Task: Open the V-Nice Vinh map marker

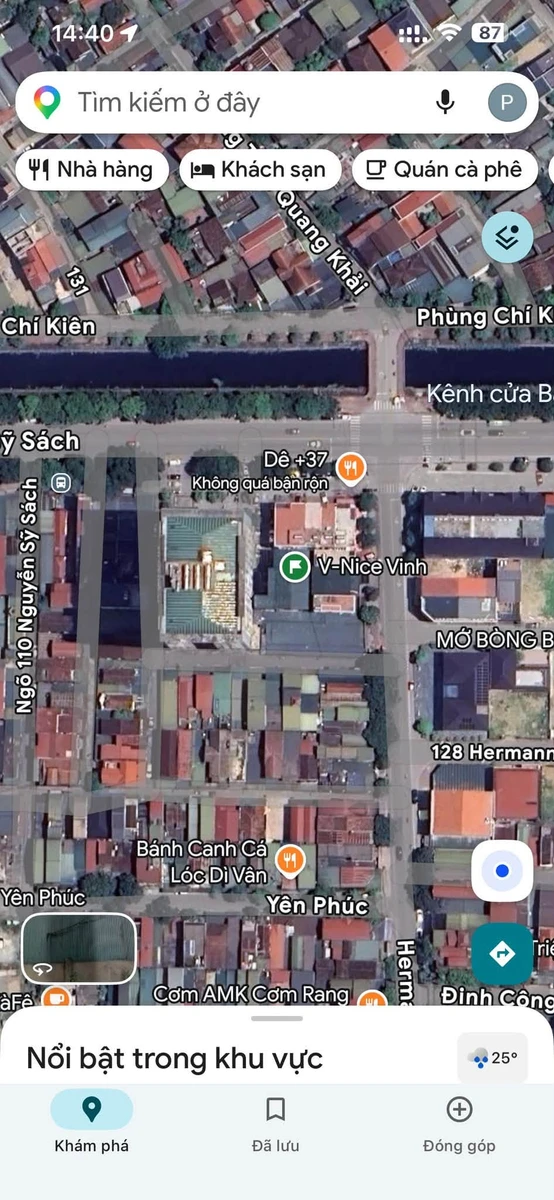Action: (294, 566)
